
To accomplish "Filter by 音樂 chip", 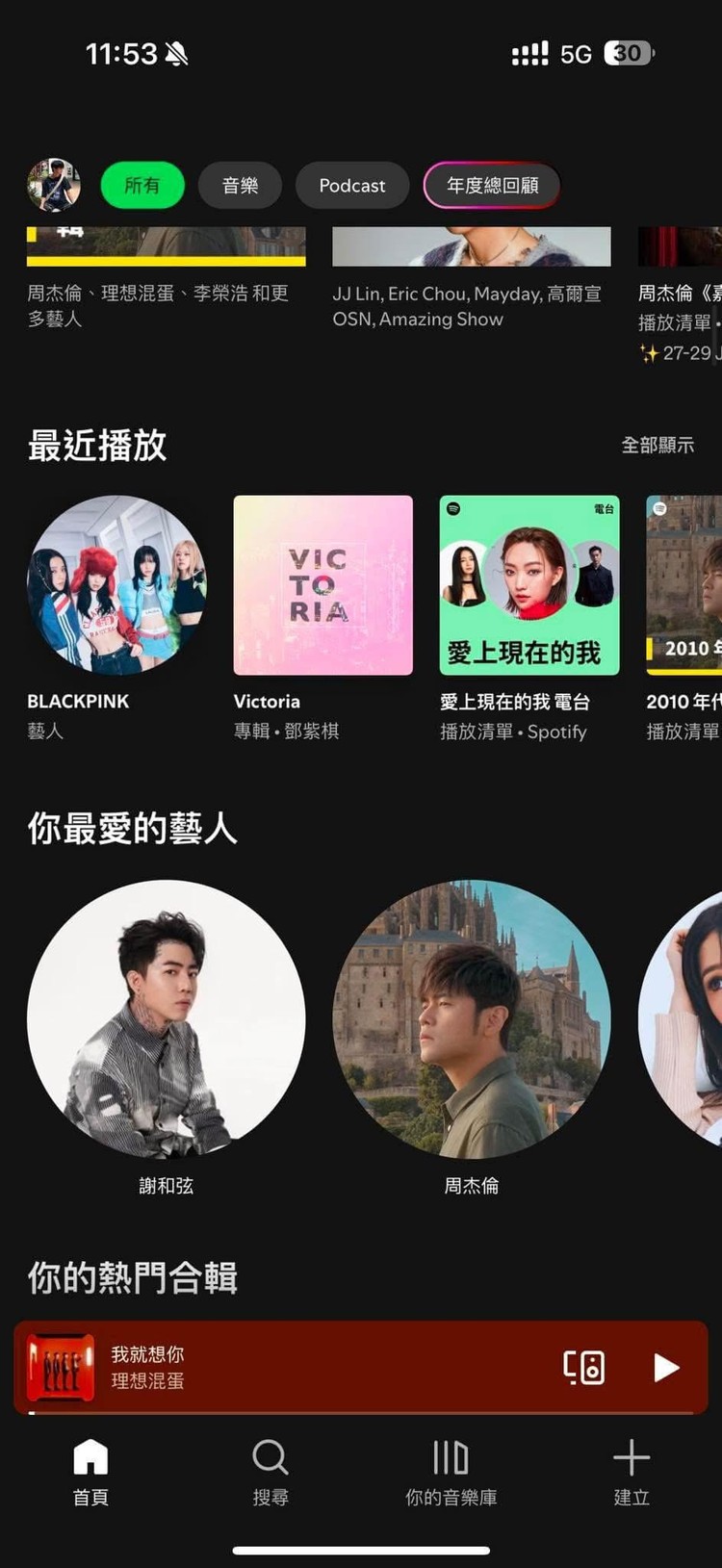I will click(x=240, y=185).
